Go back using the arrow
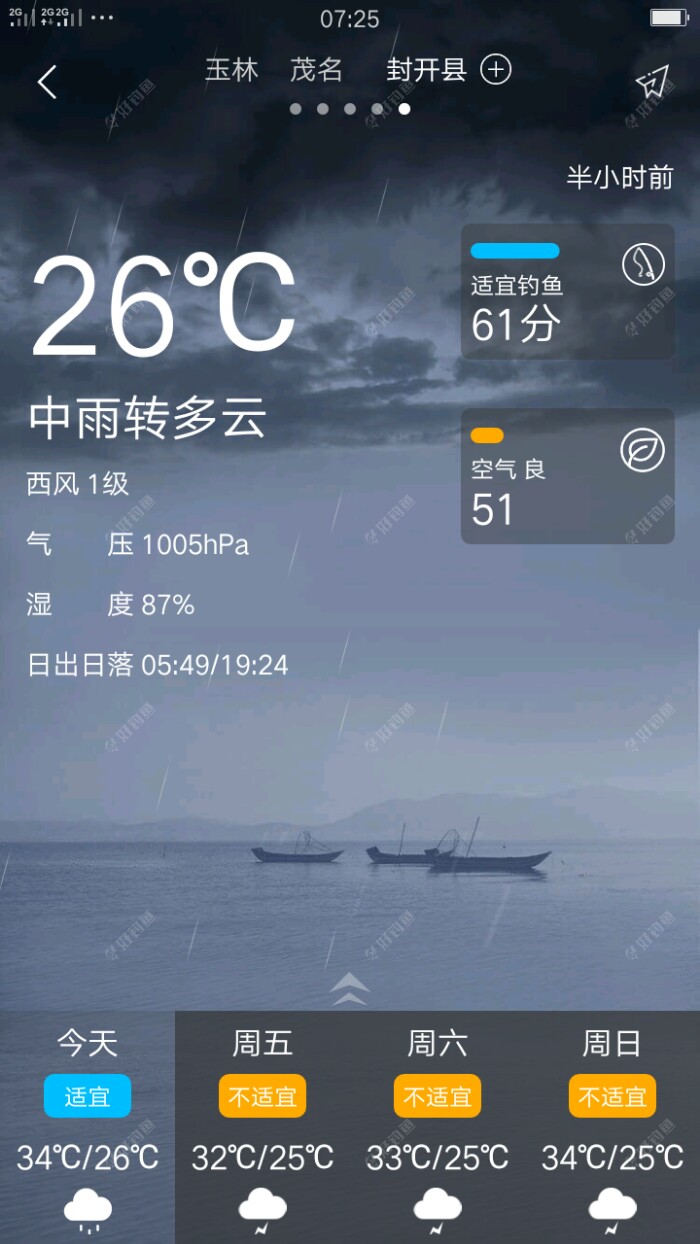Viewport: 700px width, 1244px height. (47, 82)
